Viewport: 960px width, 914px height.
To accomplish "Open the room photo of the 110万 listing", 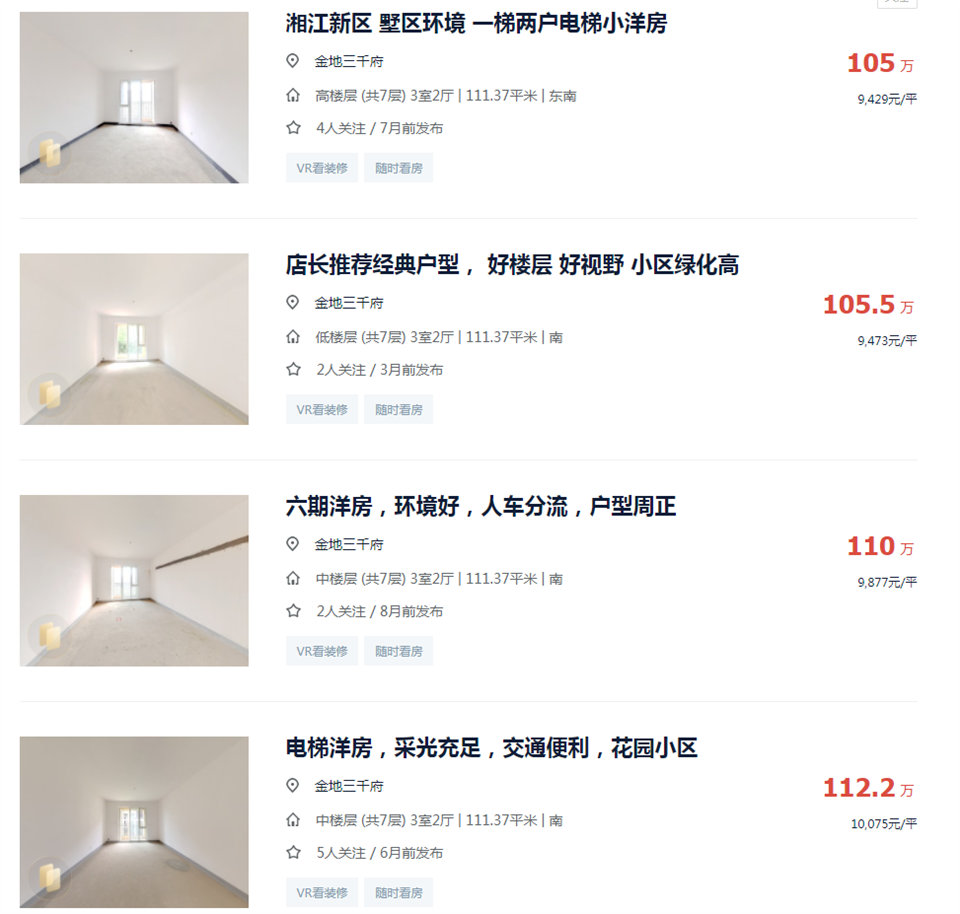I will pyautogui.click(x=134, y=580).
